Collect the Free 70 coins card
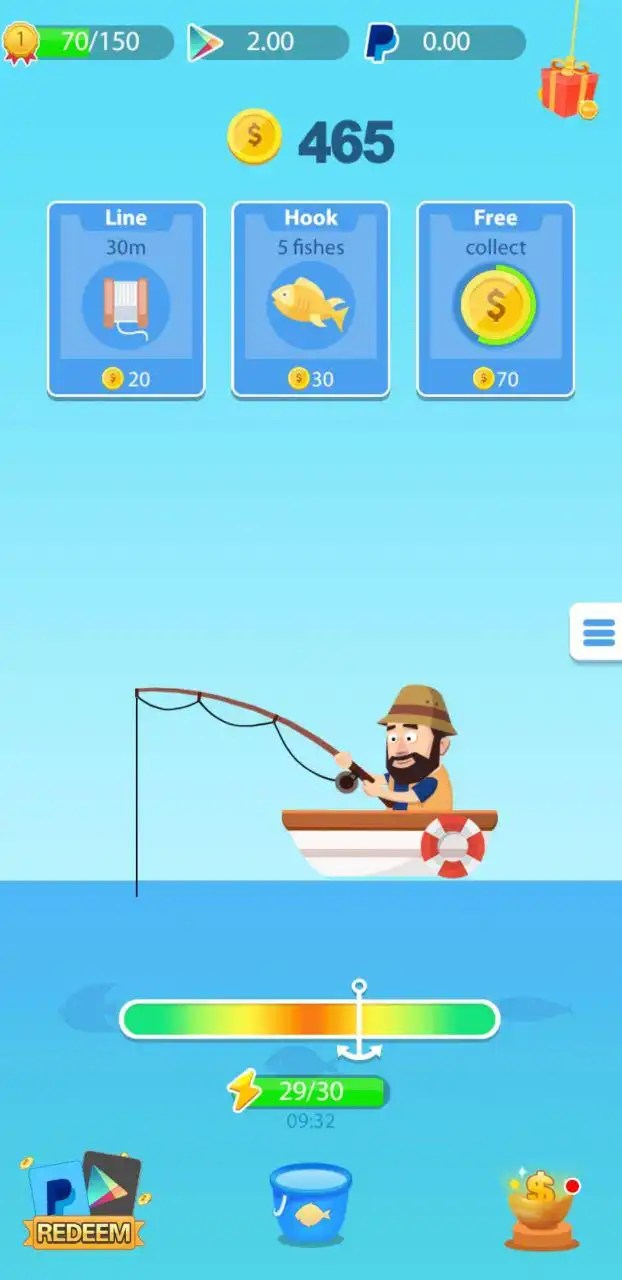The image size is (622, 1280). (x=495, y=300)
